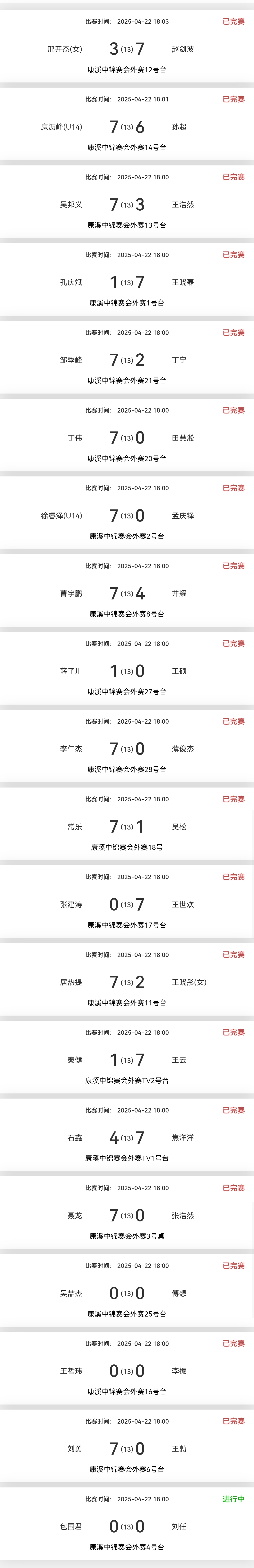Select the match 邹季峰 versus 丁宁
Viewport: 254px width, 1568px height.
(127, 360)
